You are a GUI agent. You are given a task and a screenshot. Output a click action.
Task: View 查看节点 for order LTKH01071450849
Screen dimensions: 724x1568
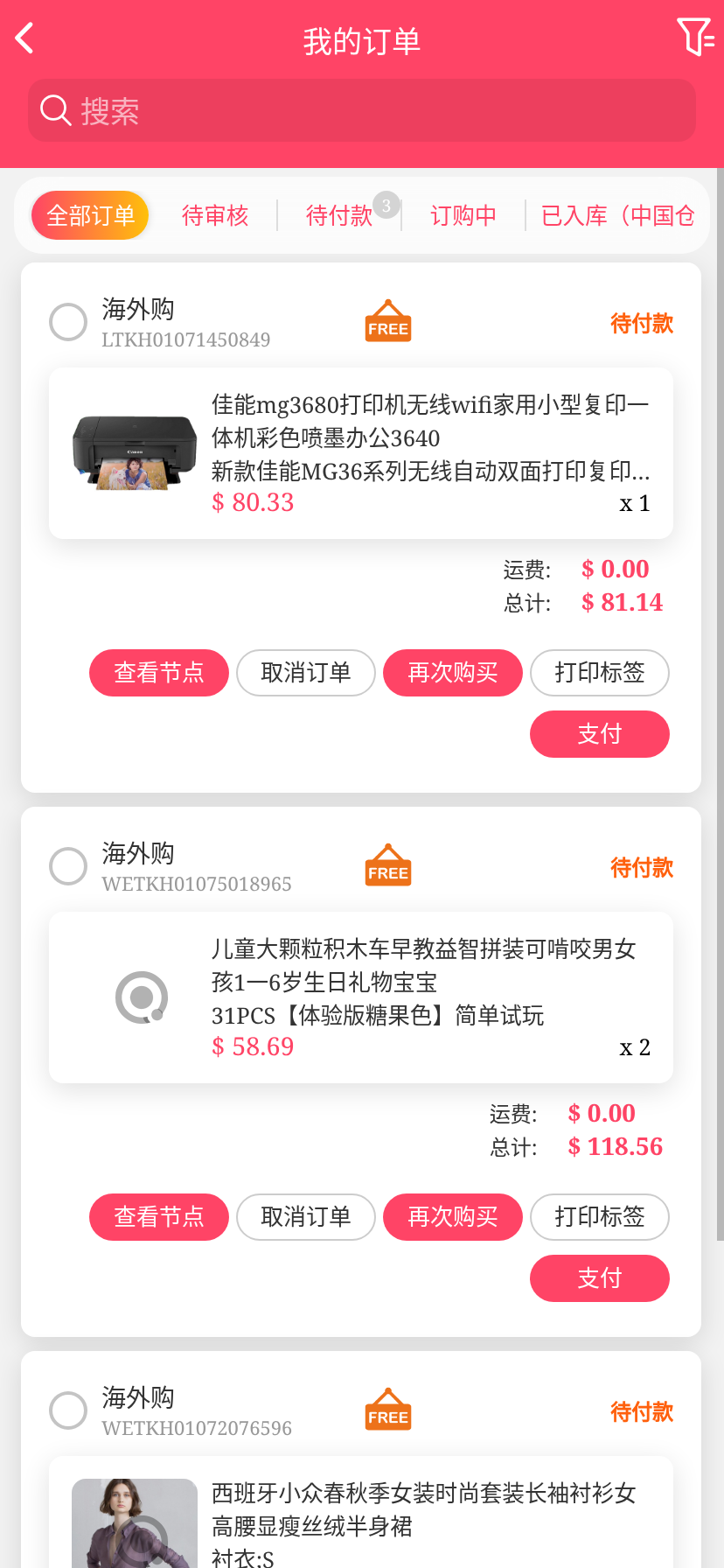(x=159, y=673)
